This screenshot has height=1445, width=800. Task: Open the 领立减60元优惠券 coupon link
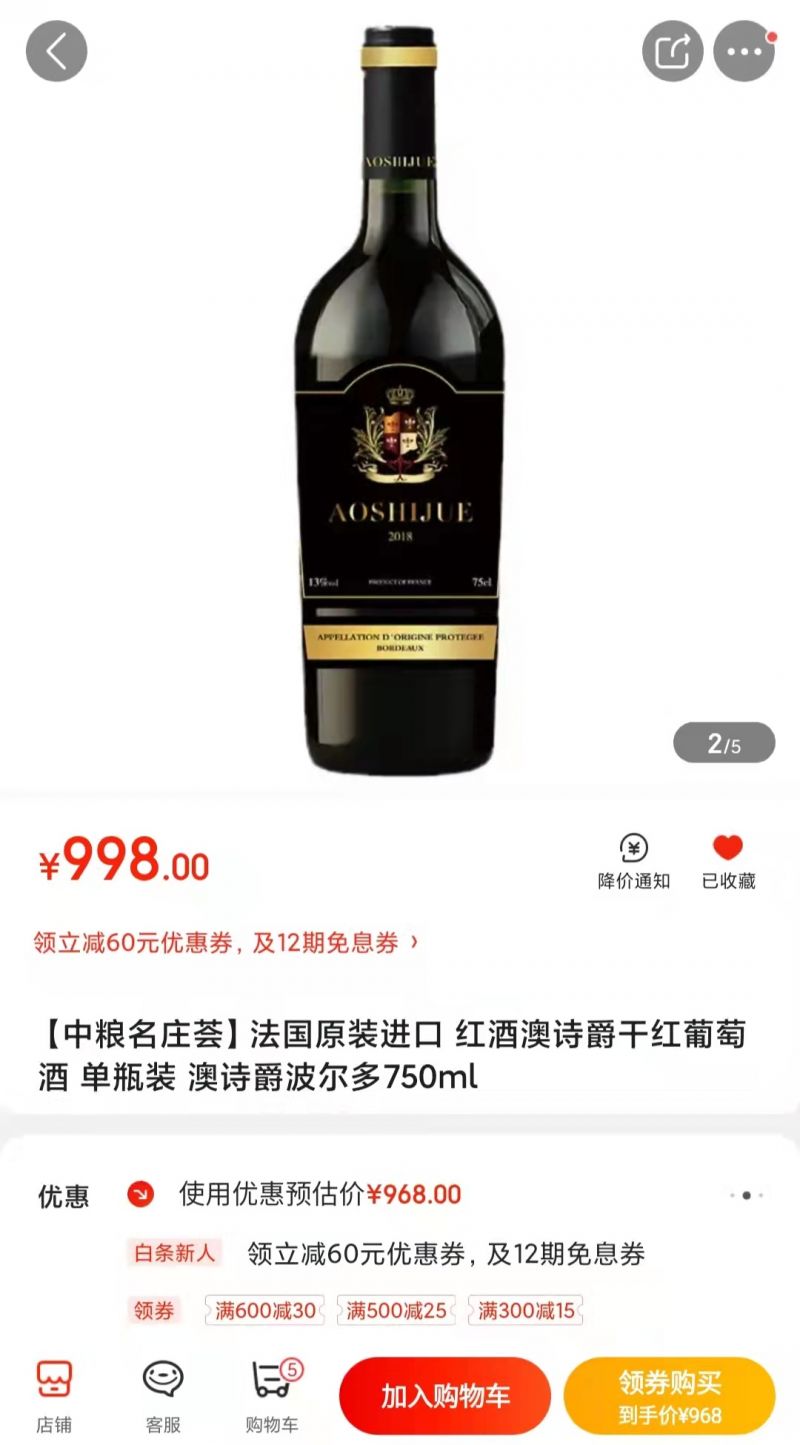[x=226, y=942]
